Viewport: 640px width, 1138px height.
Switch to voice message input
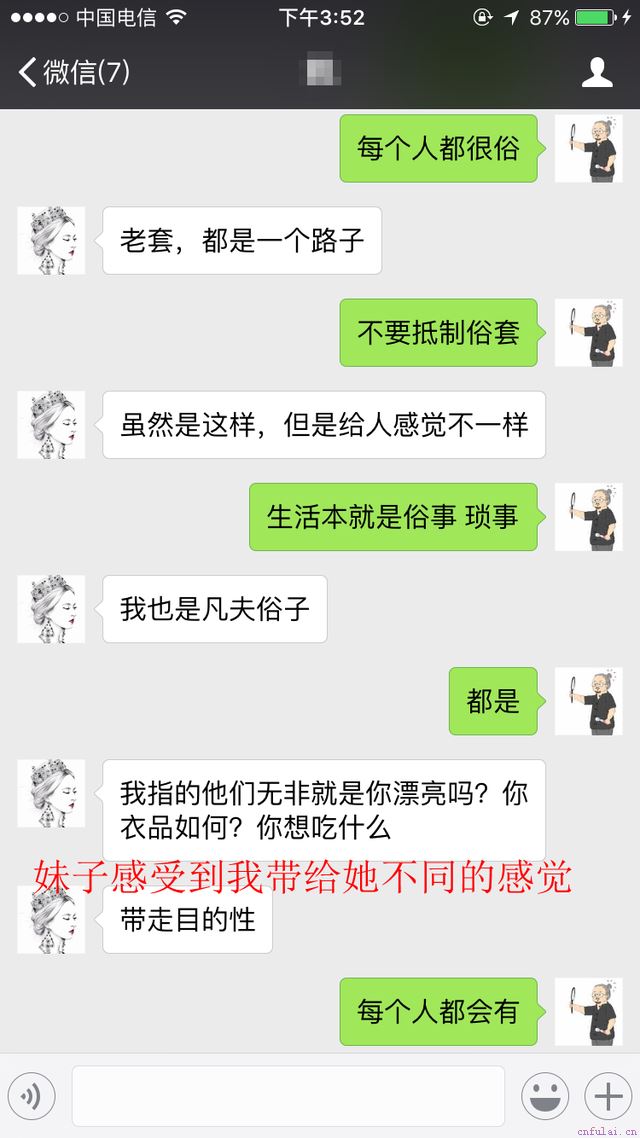pyautogui.click(x=31, y=1097)
